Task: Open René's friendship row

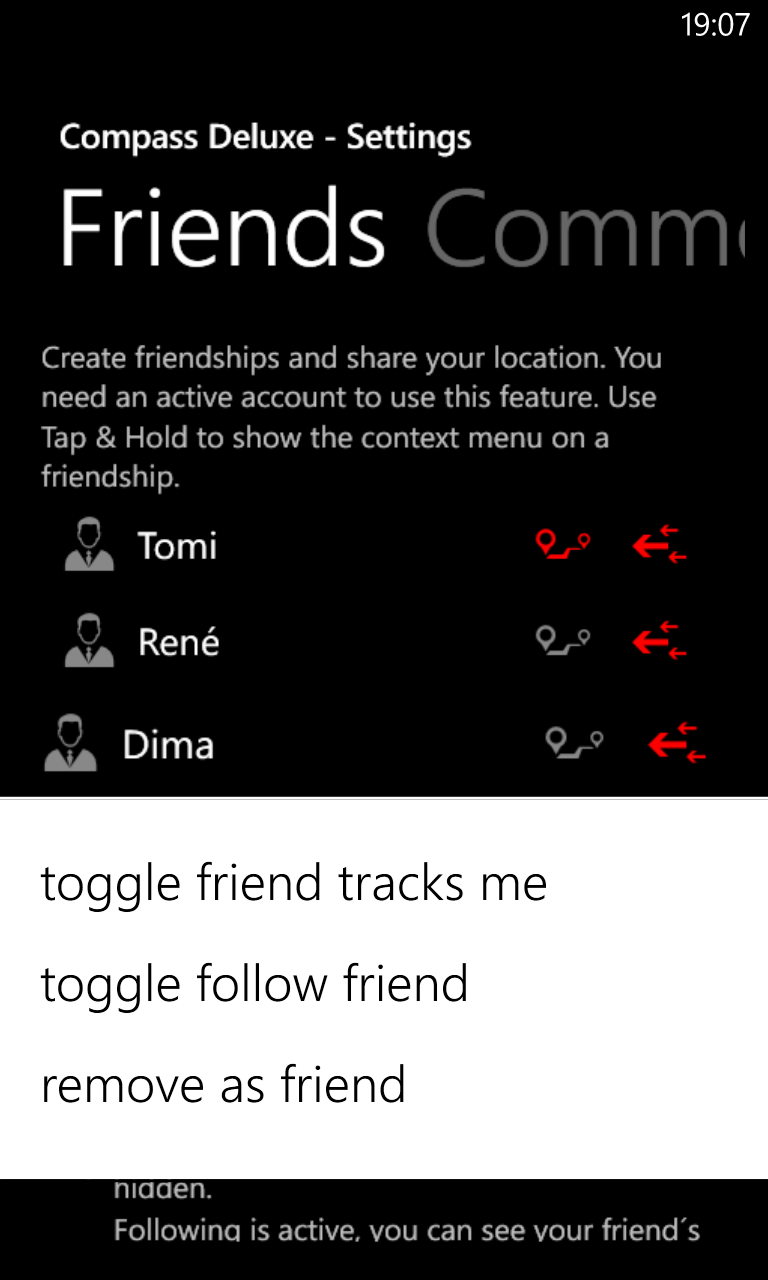Action: (376, 641)
